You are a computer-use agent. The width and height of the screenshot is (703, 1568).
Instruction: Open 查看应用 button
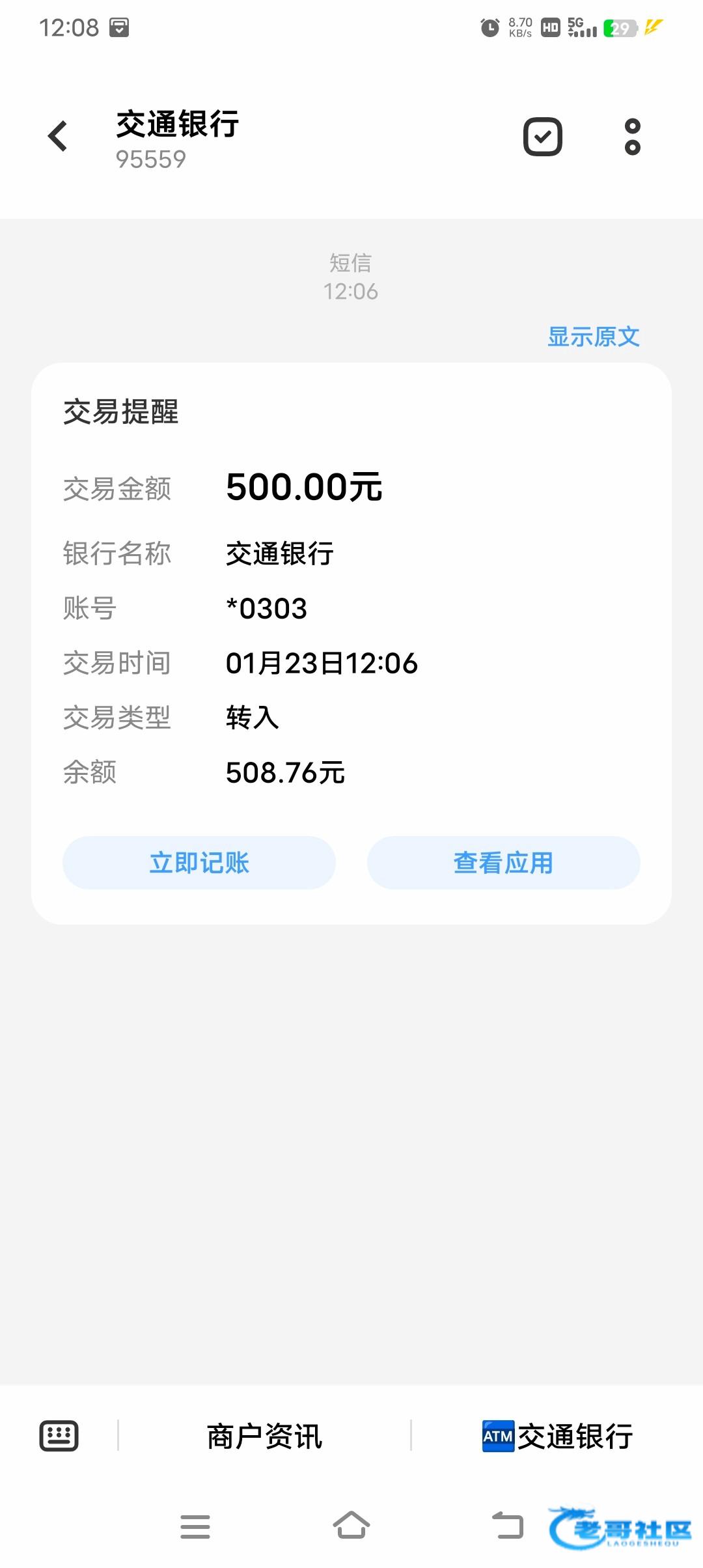[x=503, y=863]
